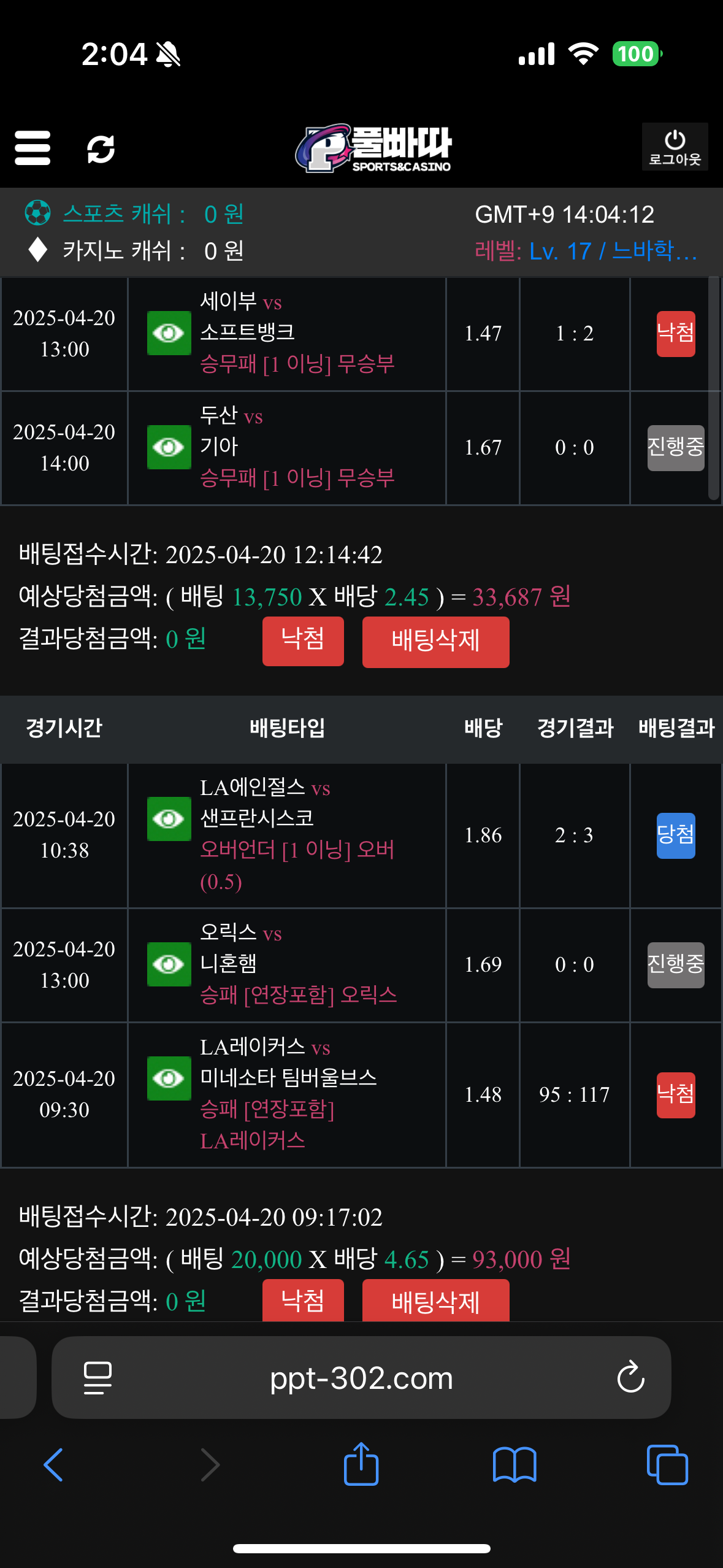Open the ppt-302.com address bar

(x=361, y=1378)
